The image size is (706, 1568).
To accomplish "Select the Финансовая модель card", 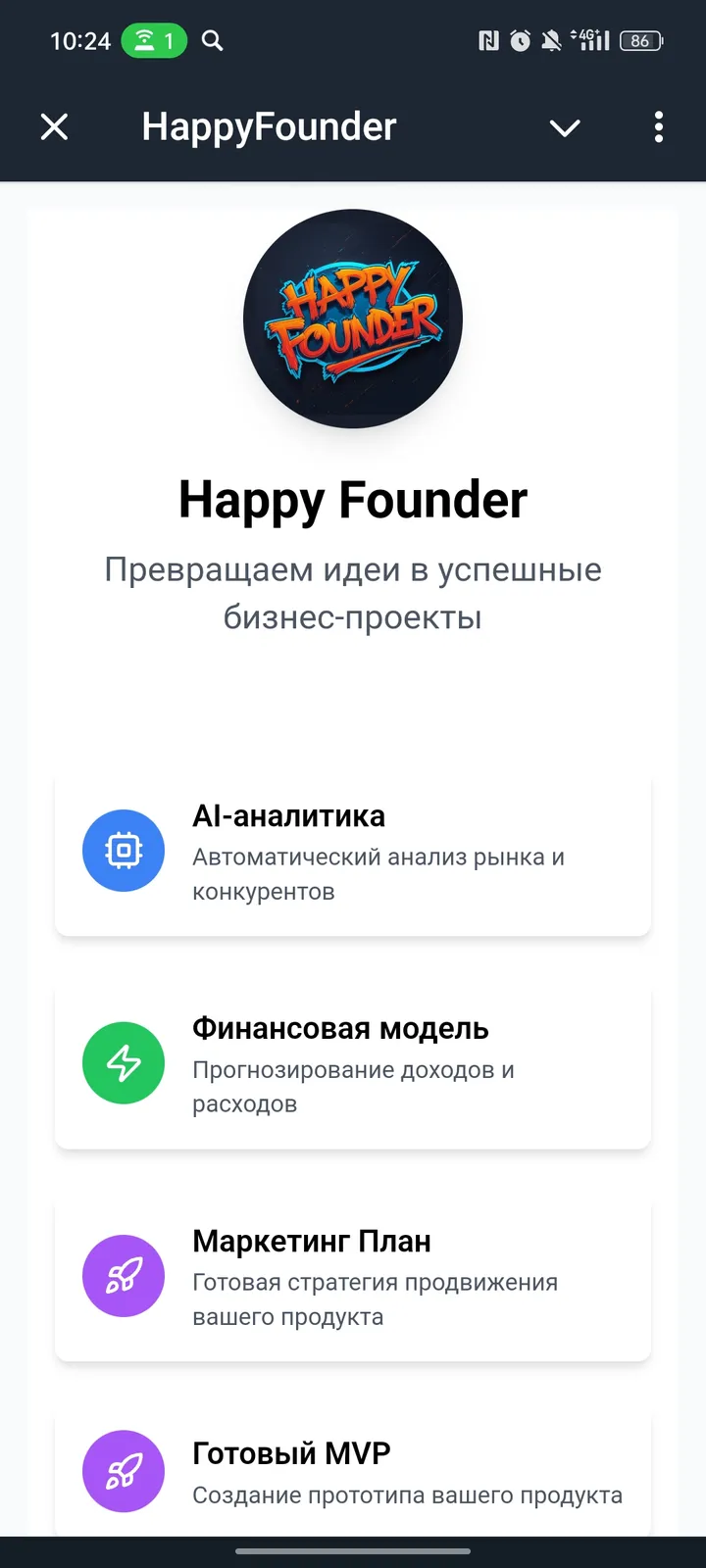I will coord(353,1064).
